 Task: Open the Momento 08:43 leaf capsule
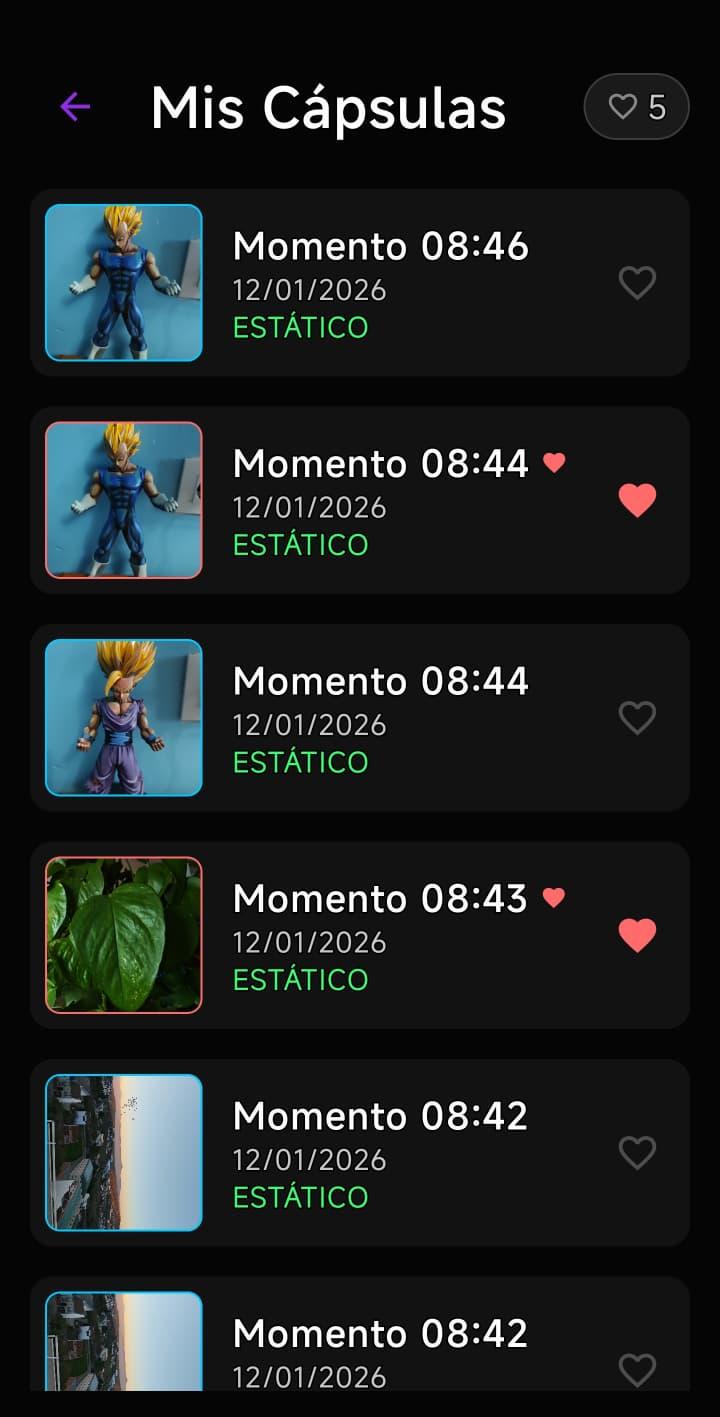(x=380, y=935)
